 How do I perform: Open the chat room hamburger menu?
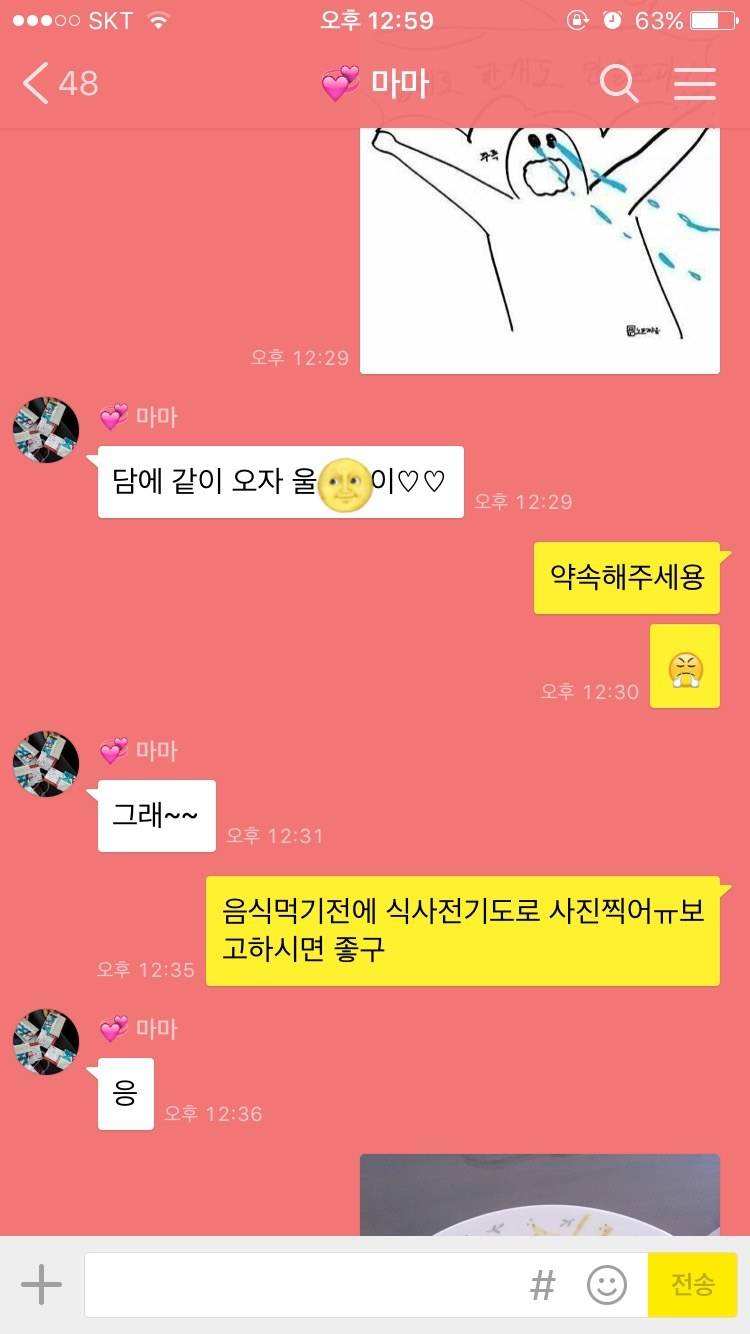(695, 84)
